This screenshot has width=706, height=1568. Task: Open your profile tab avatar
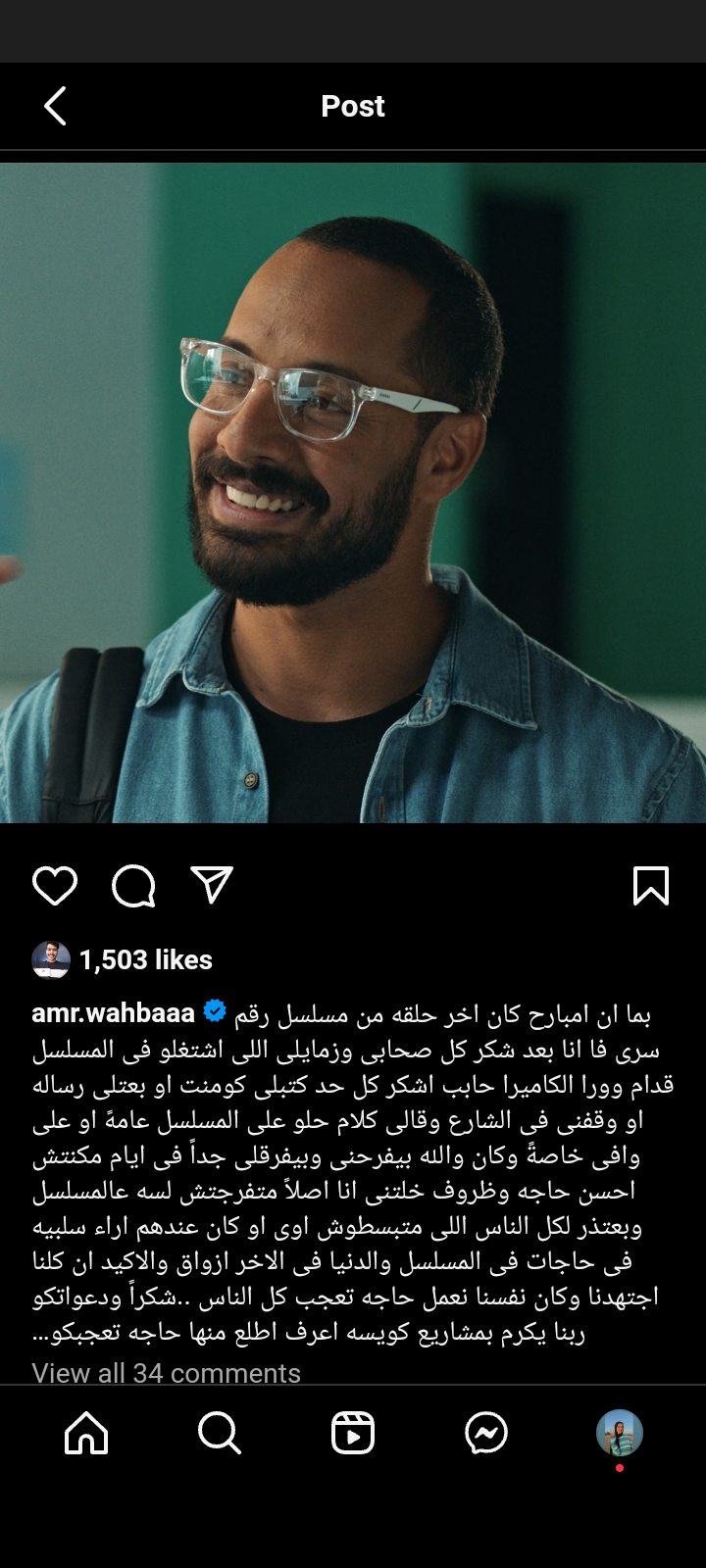tap(620, 1433)
